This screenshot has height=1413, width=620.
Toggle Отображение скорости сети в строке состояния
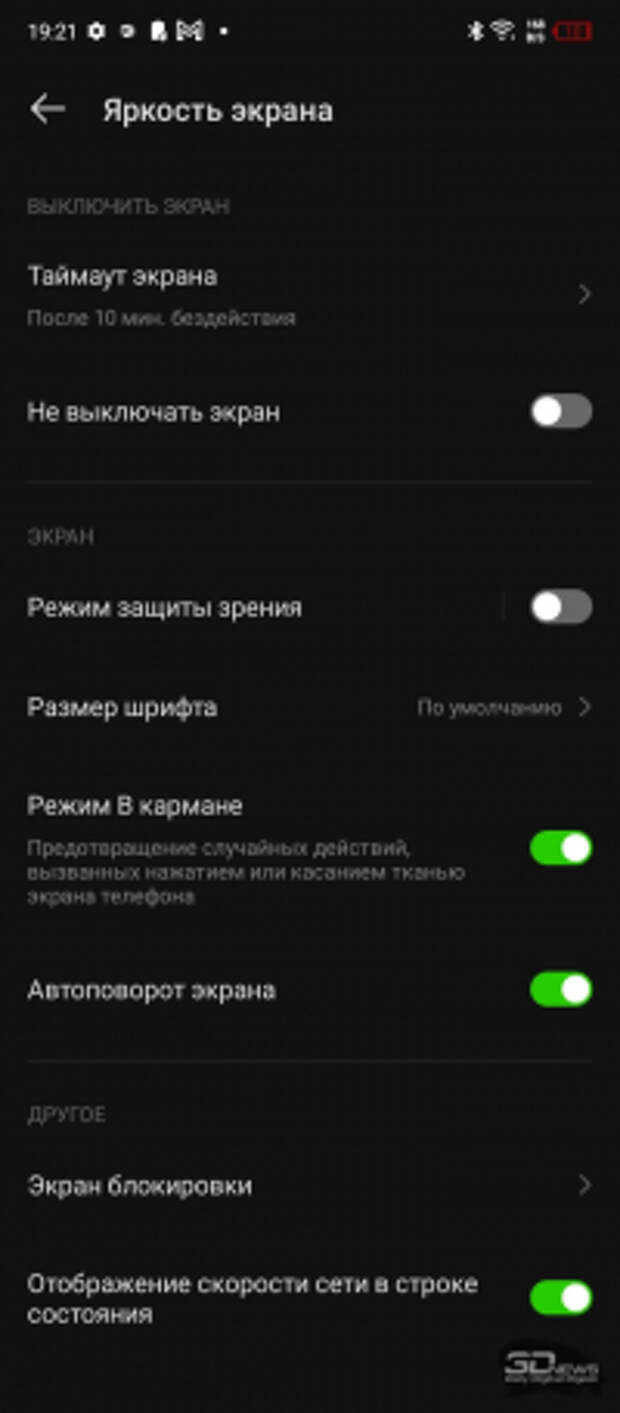561,1298
